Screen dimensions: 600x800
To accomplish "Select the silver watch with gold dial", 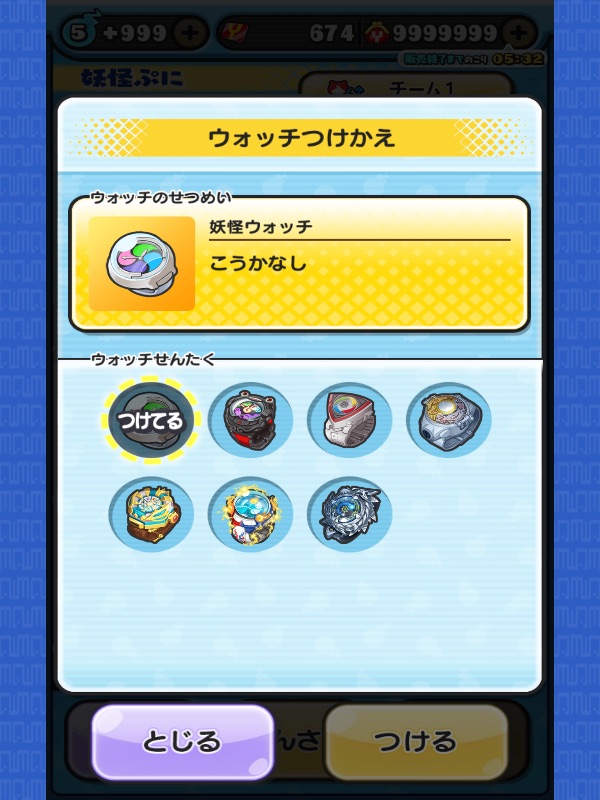I will click(x=449, y=420).
